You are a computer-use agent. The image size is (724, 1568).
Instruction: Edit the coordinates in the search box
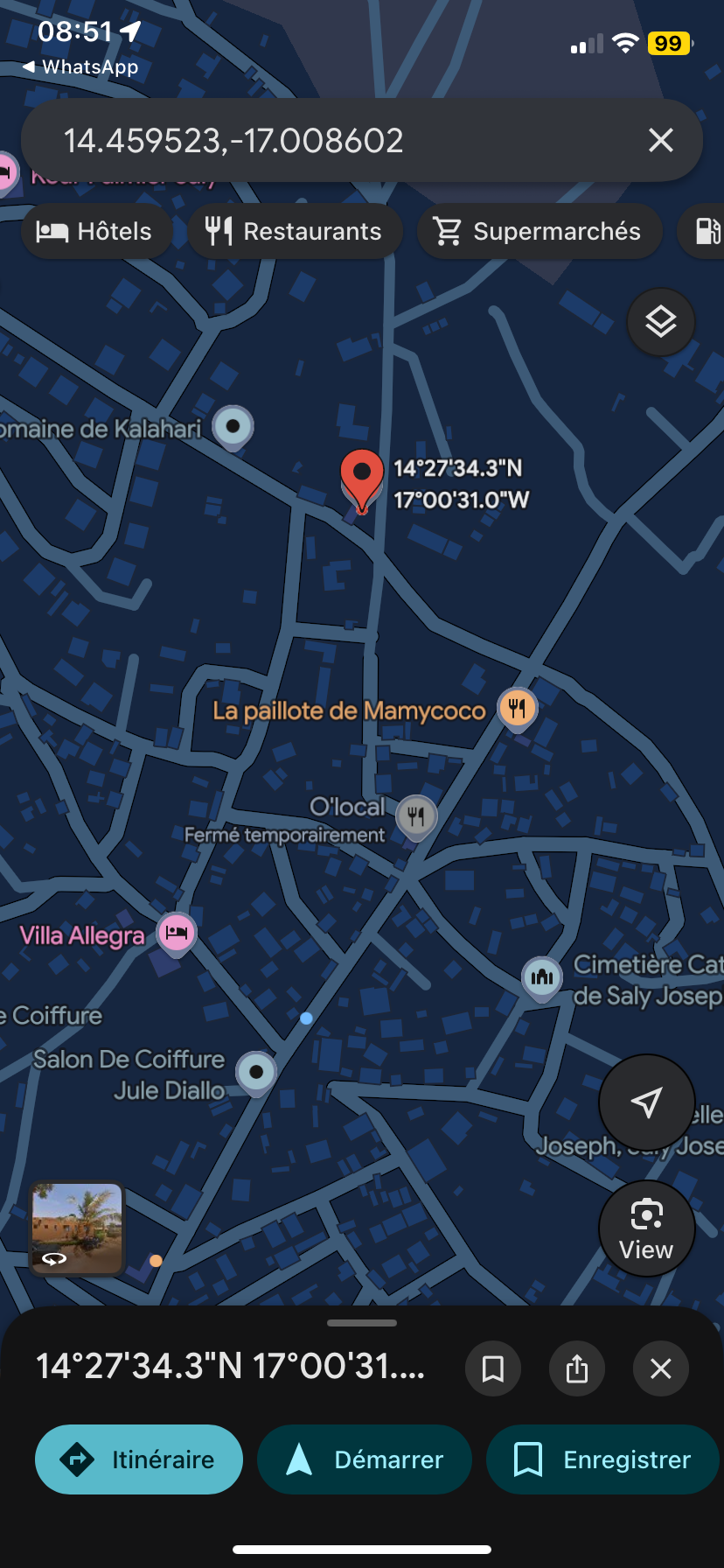coord(332,140)
